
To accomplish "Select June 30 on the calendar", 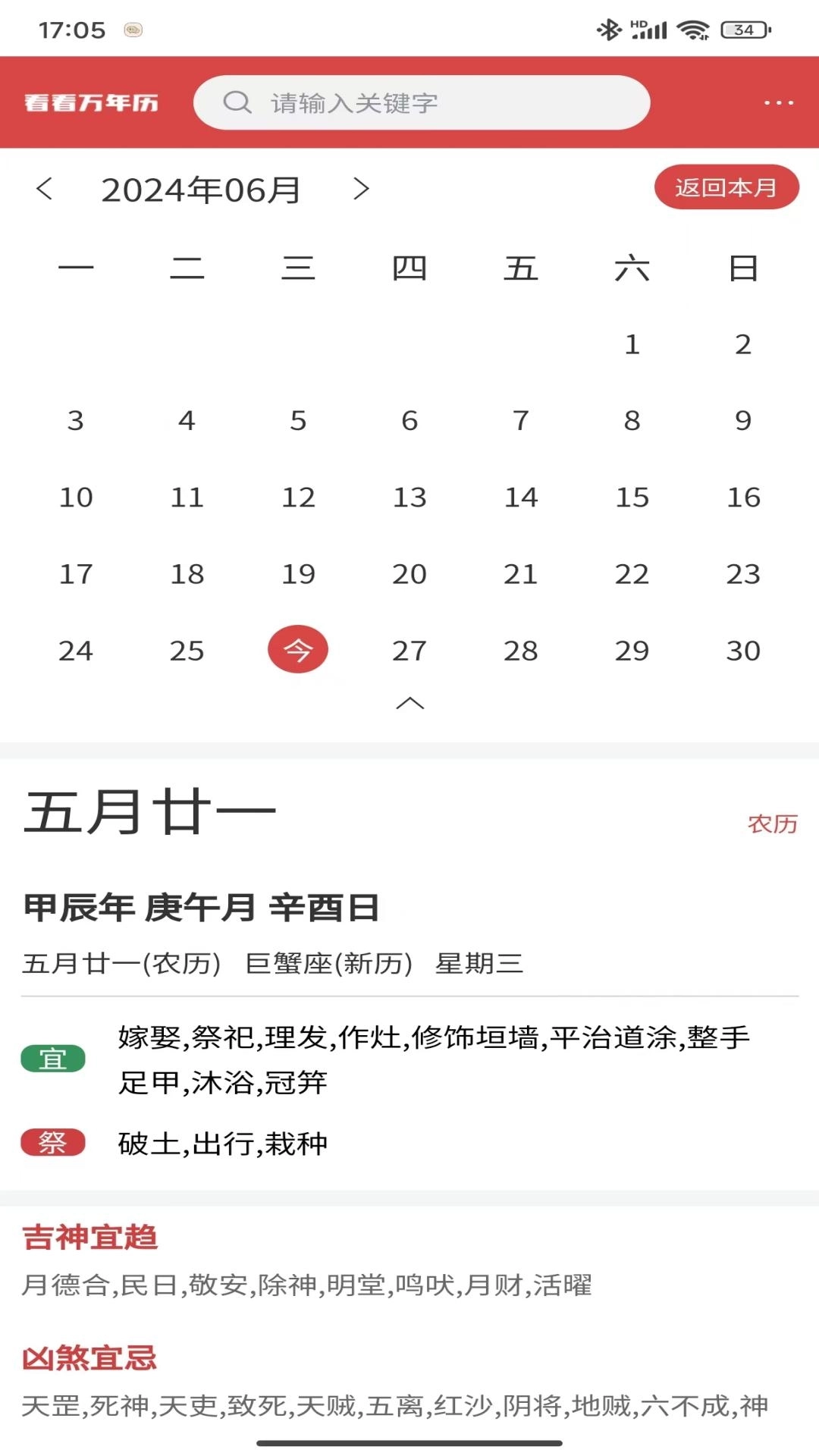I will click(743, 650).
